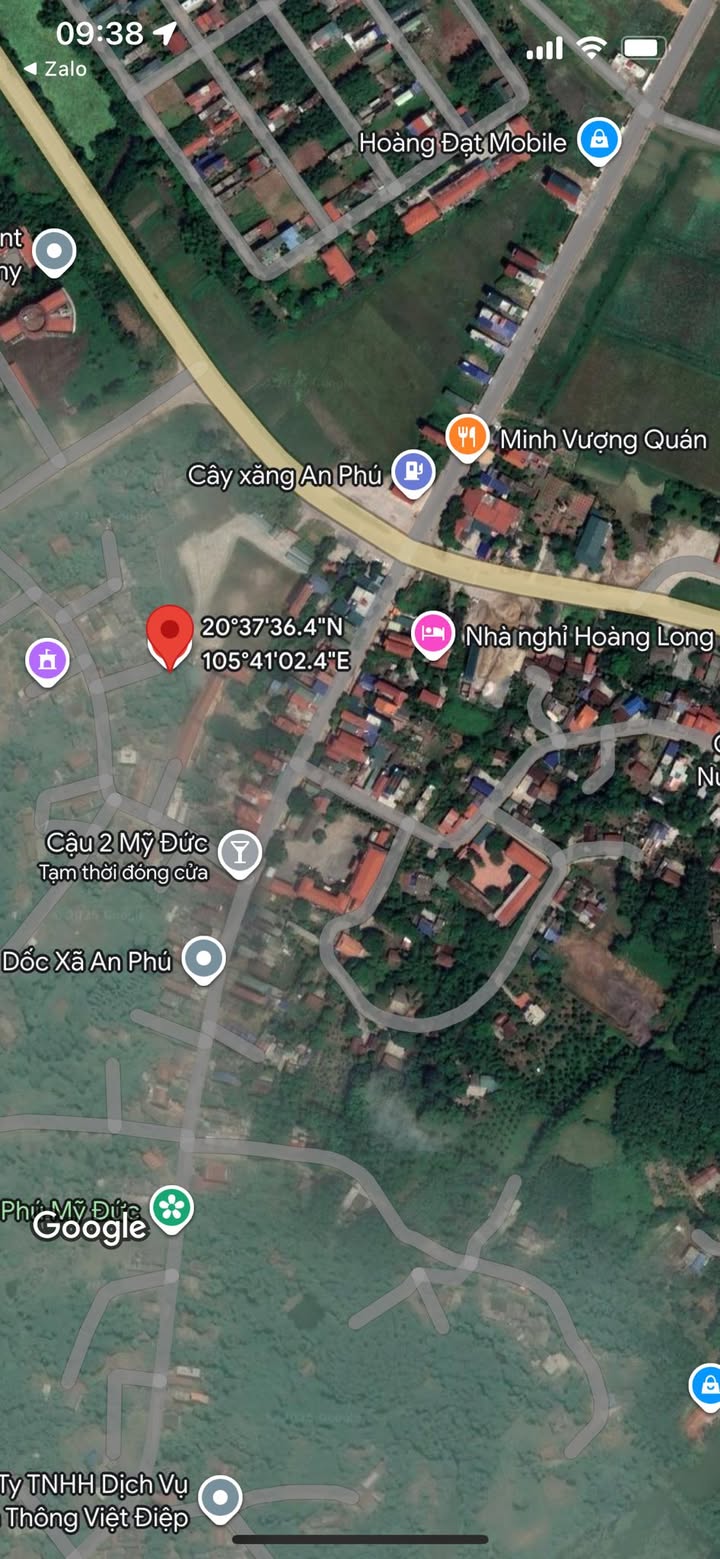
Task: Open the green Phú Mỹ Đức marker
Action: (171, 1208)
